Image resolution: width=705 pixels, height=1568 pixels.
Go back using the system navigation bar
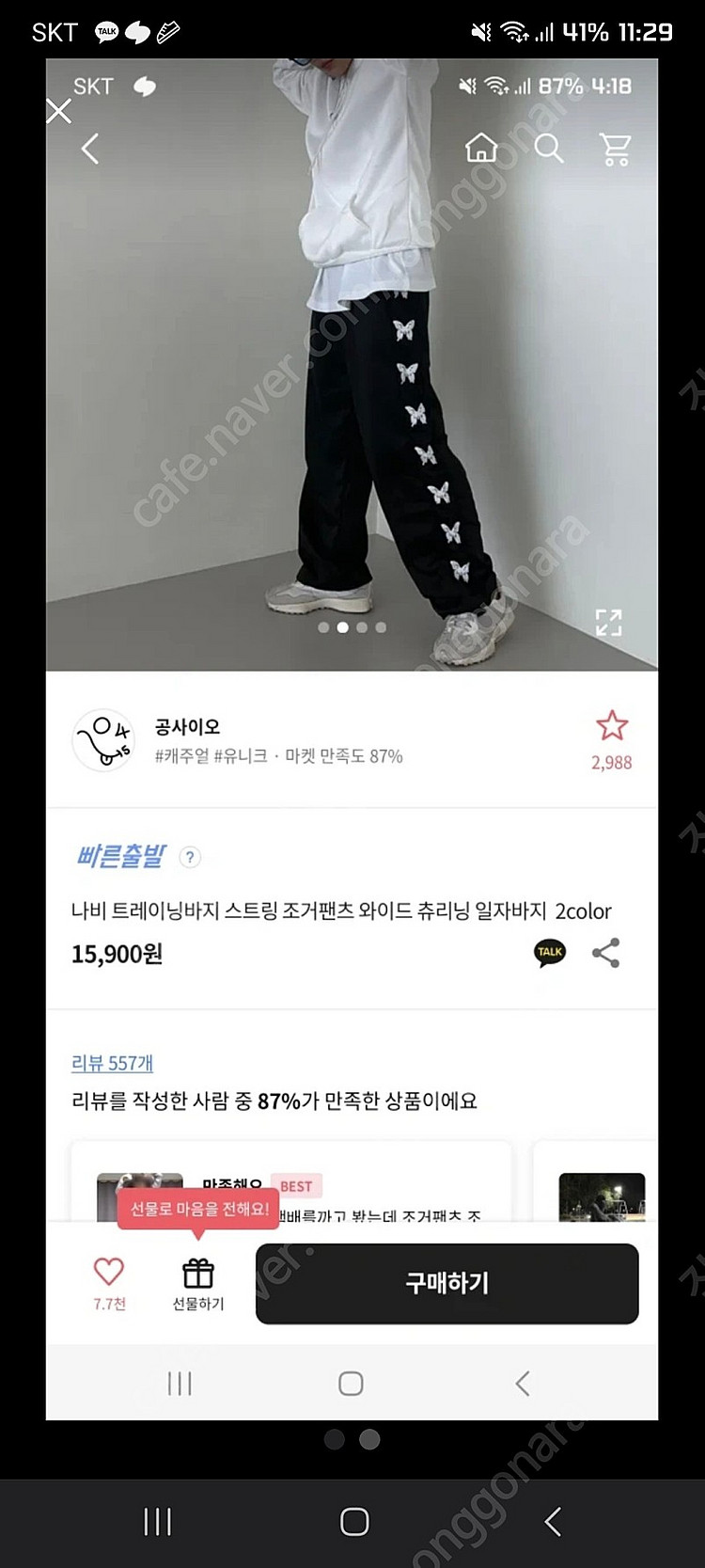tap(553, 1521)
